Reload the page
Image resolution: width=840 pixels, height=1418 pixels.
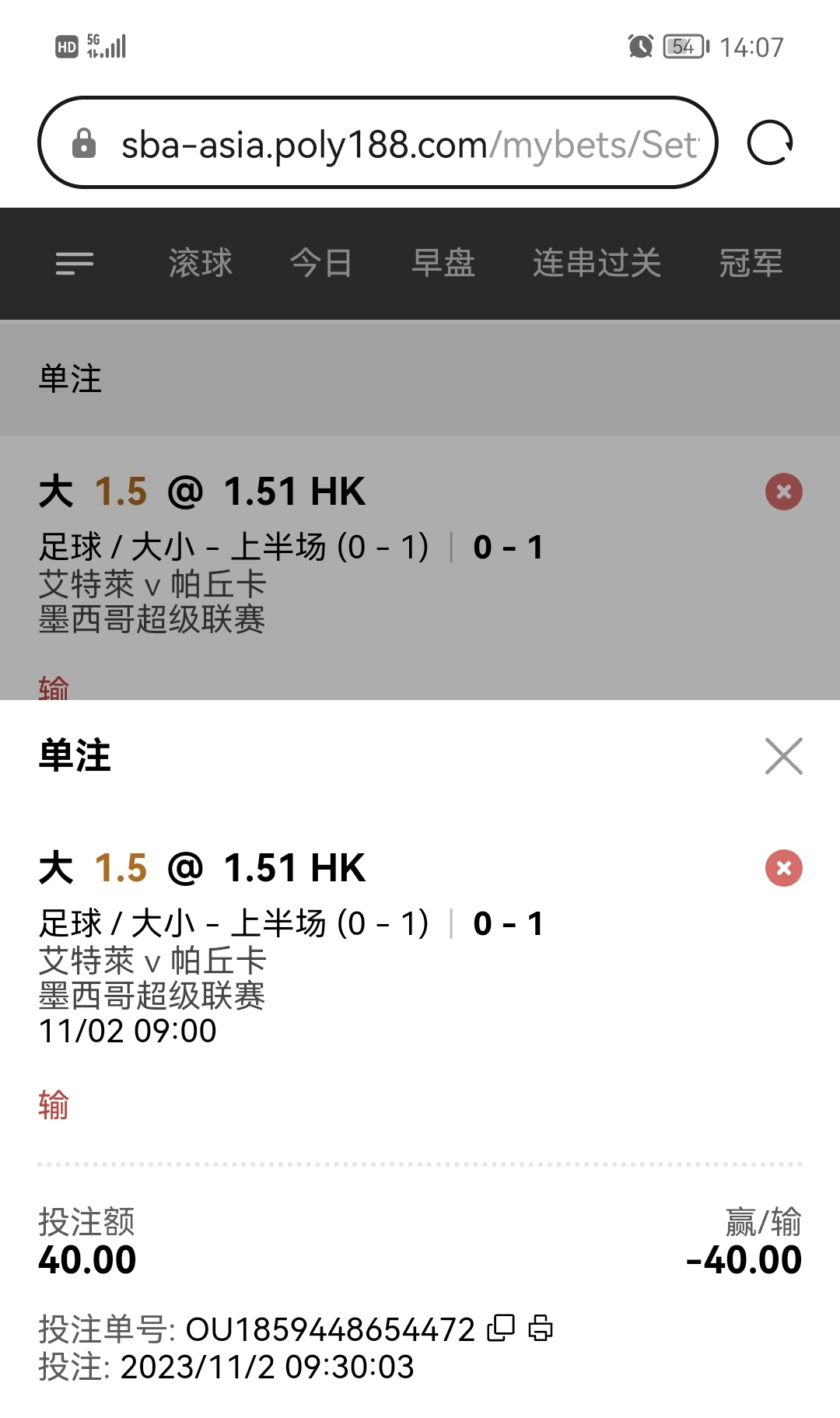pyautogui.click(x=769, y=143)
